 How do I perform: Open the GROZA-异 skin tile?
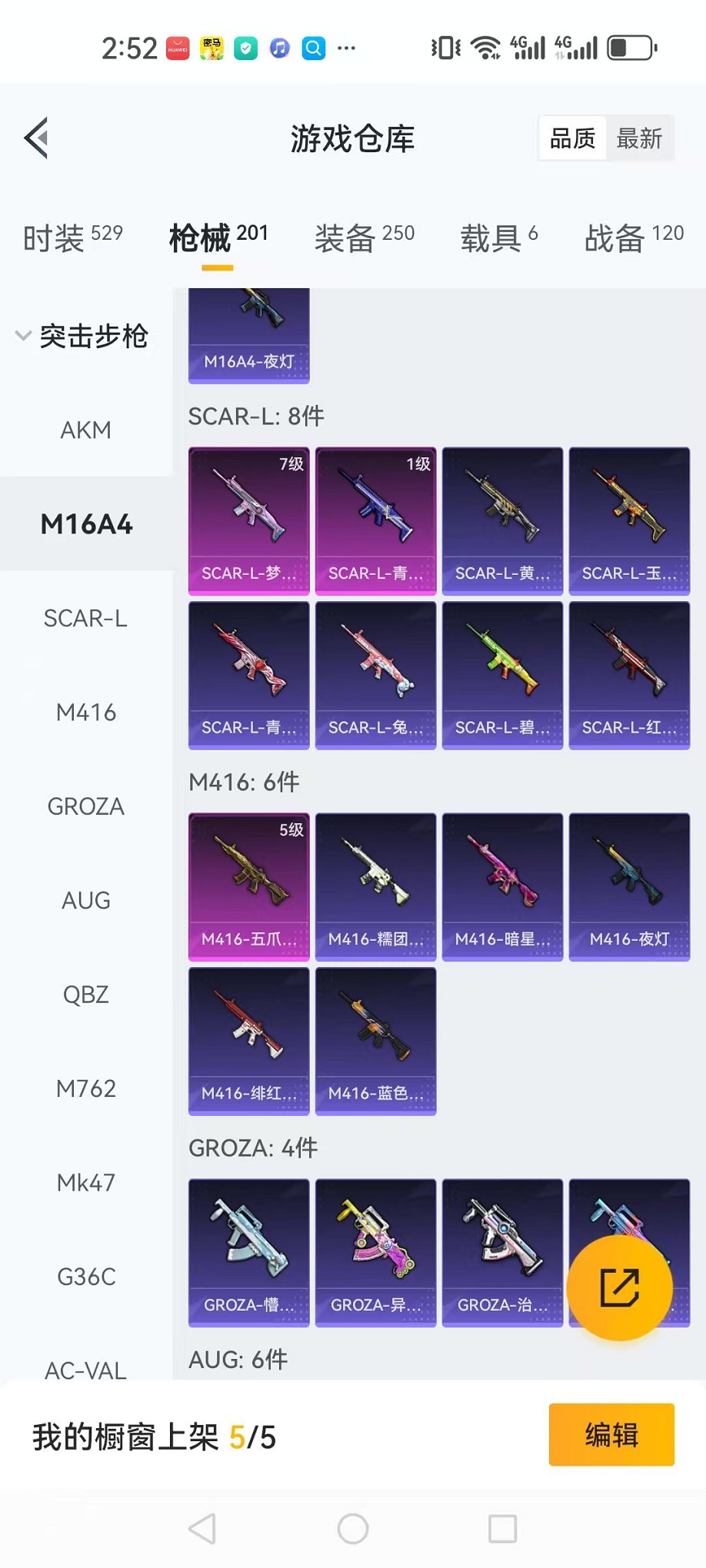tap(375, 1253)
